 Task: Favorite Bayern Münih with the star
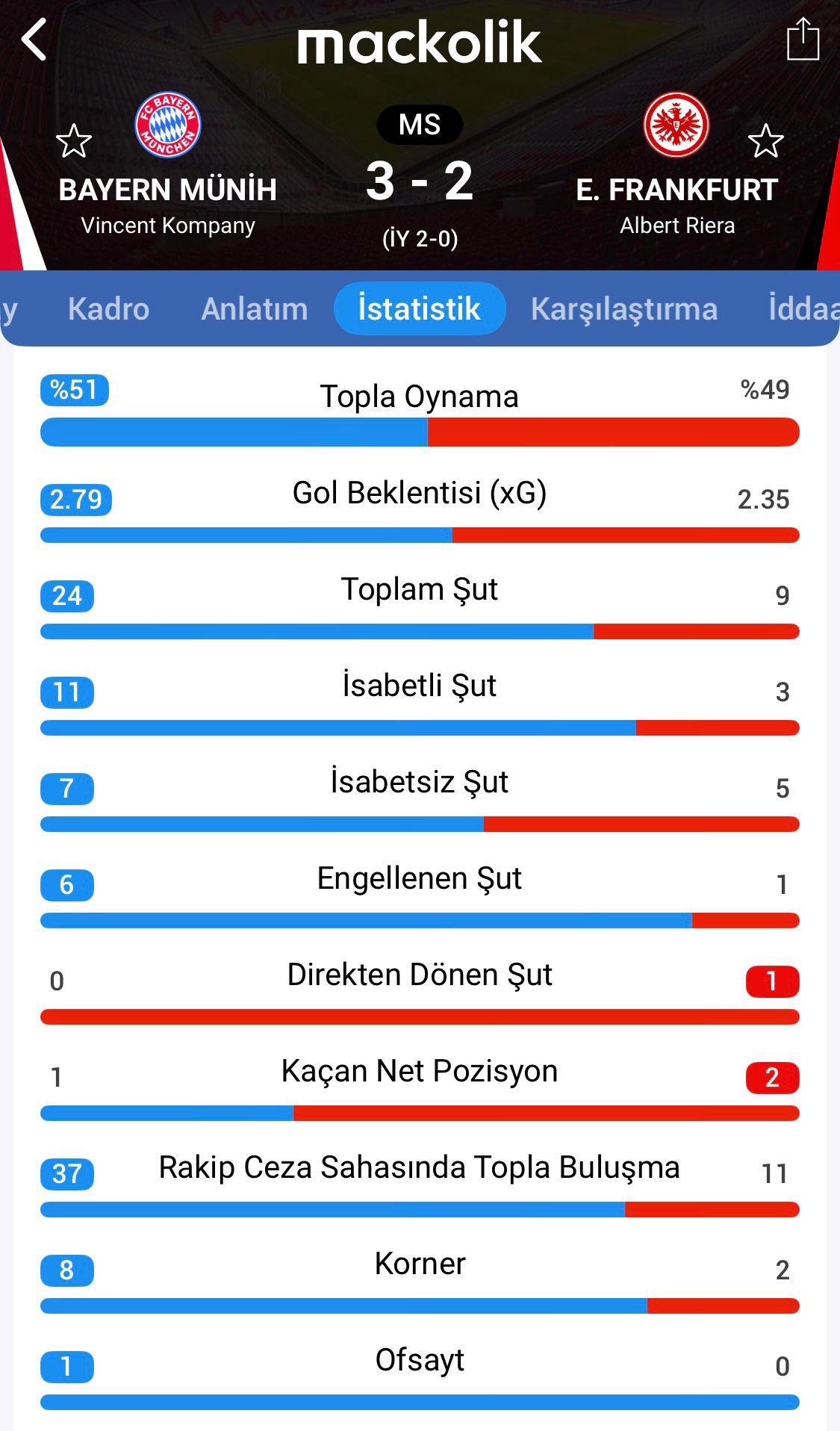74,141
